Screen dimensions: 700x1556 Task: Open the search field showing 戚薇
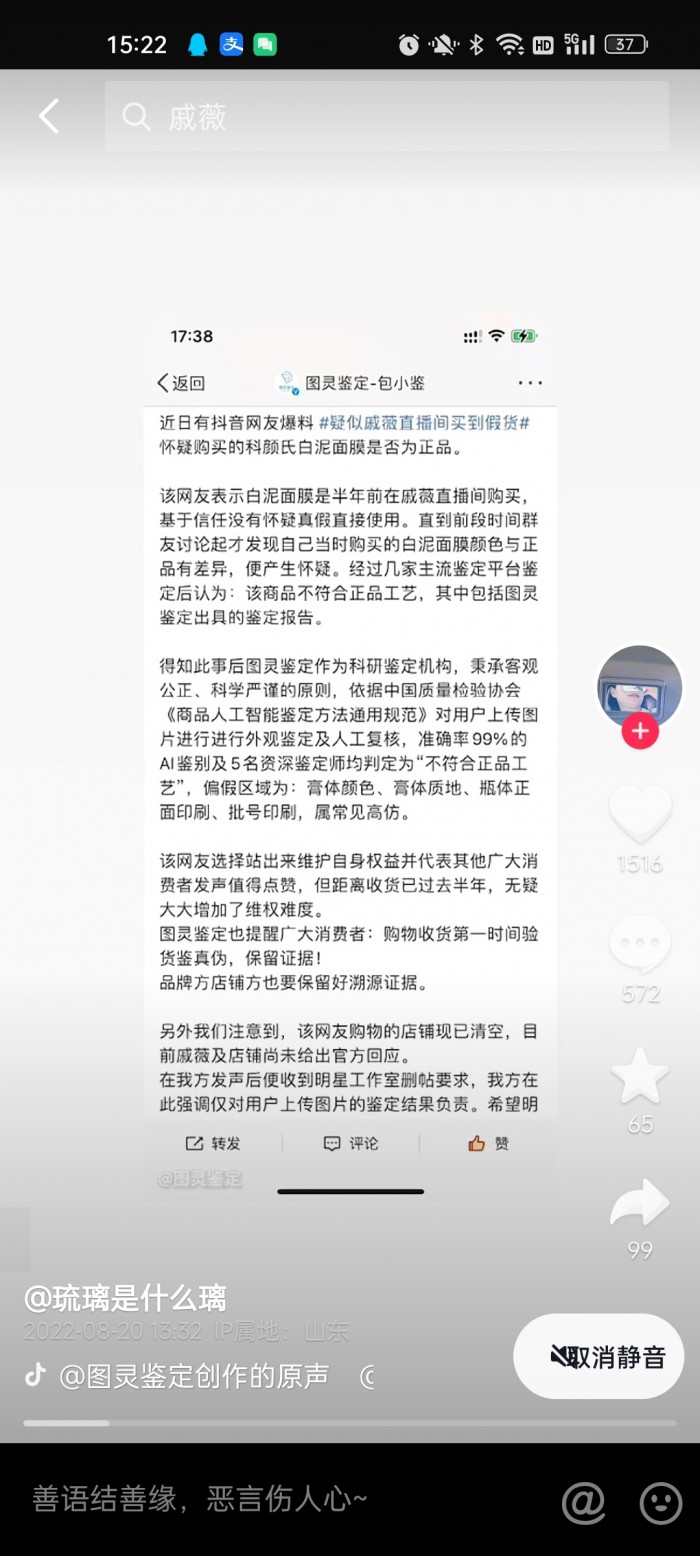(386, 117)
